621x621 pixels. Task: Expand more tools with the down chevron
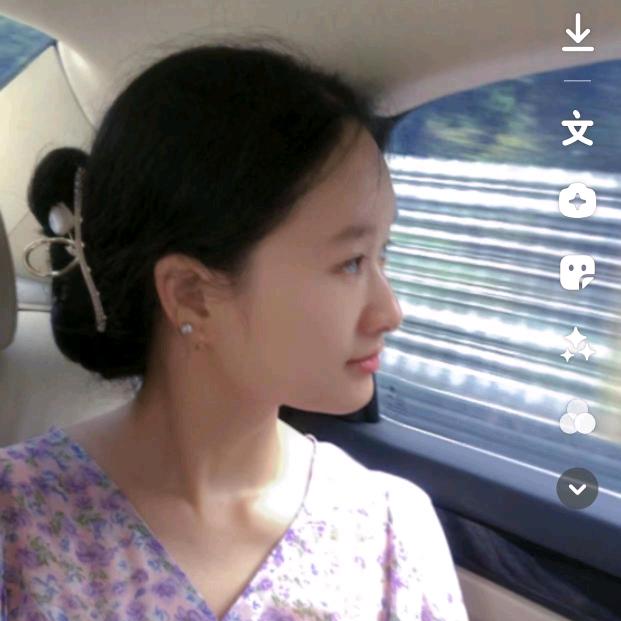pyautogui.click(x=577, y=489)
